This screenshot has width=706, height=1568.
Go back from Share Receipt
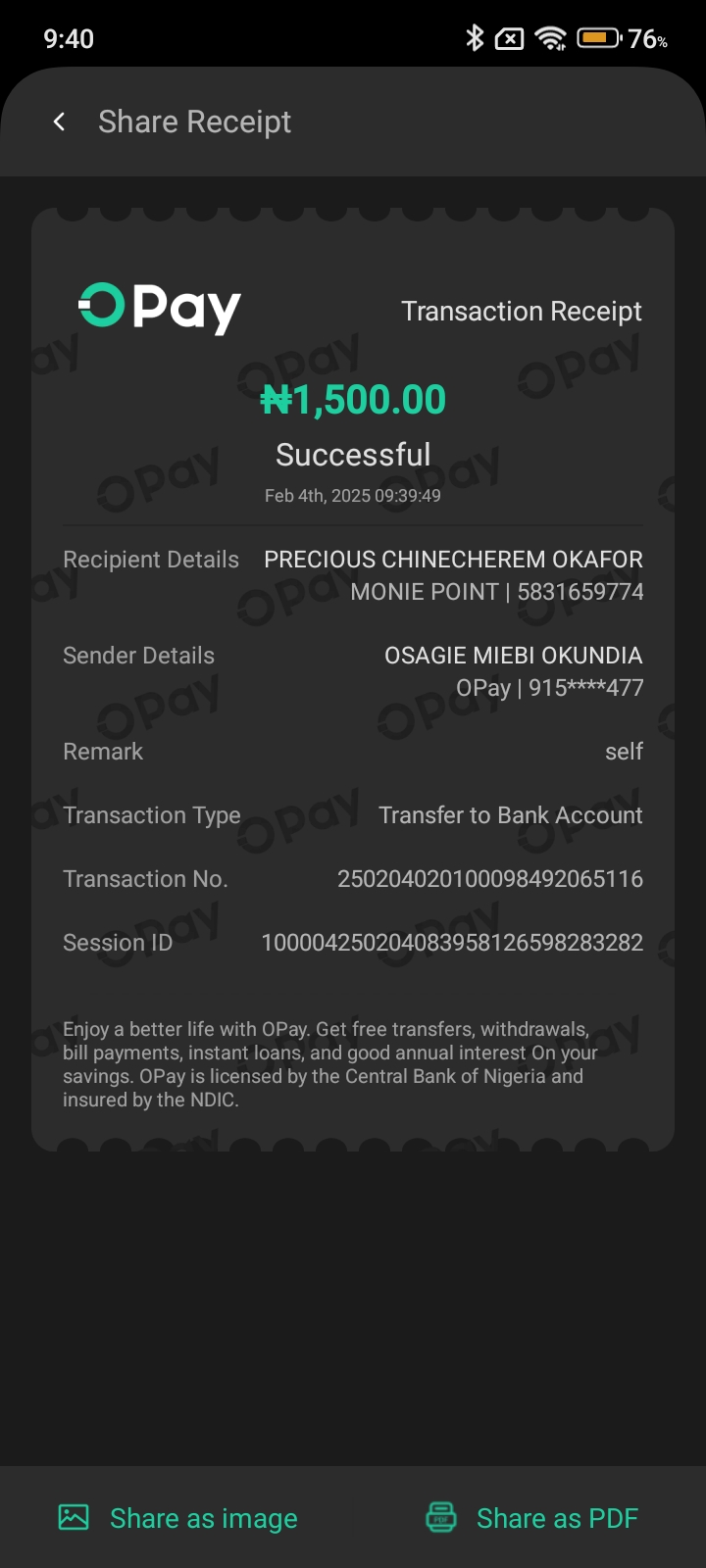coord(59,122)
